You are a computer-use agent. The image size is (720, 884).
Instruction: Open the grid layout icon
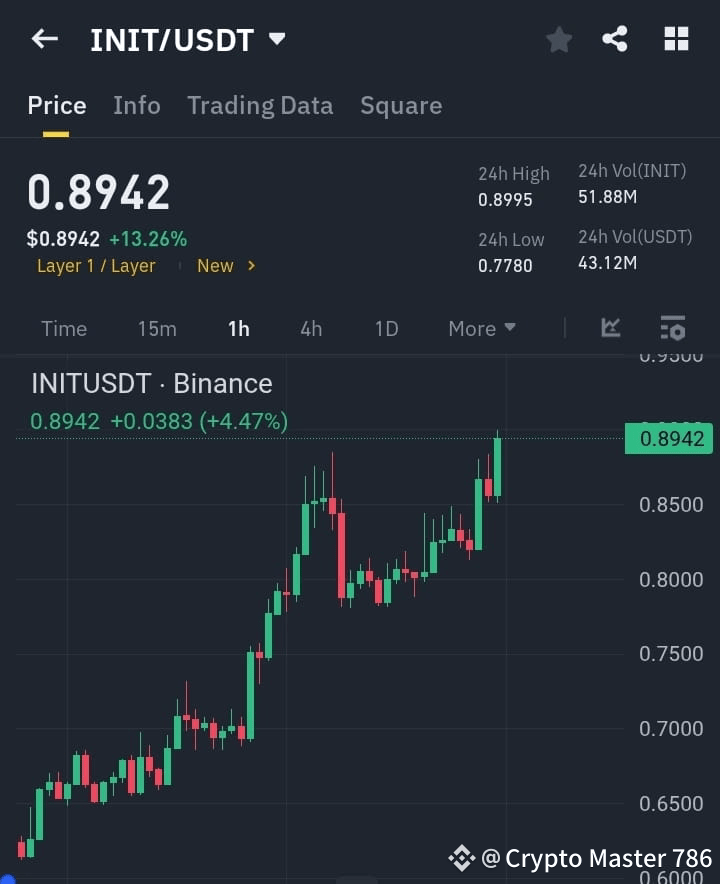pos(676,39)
